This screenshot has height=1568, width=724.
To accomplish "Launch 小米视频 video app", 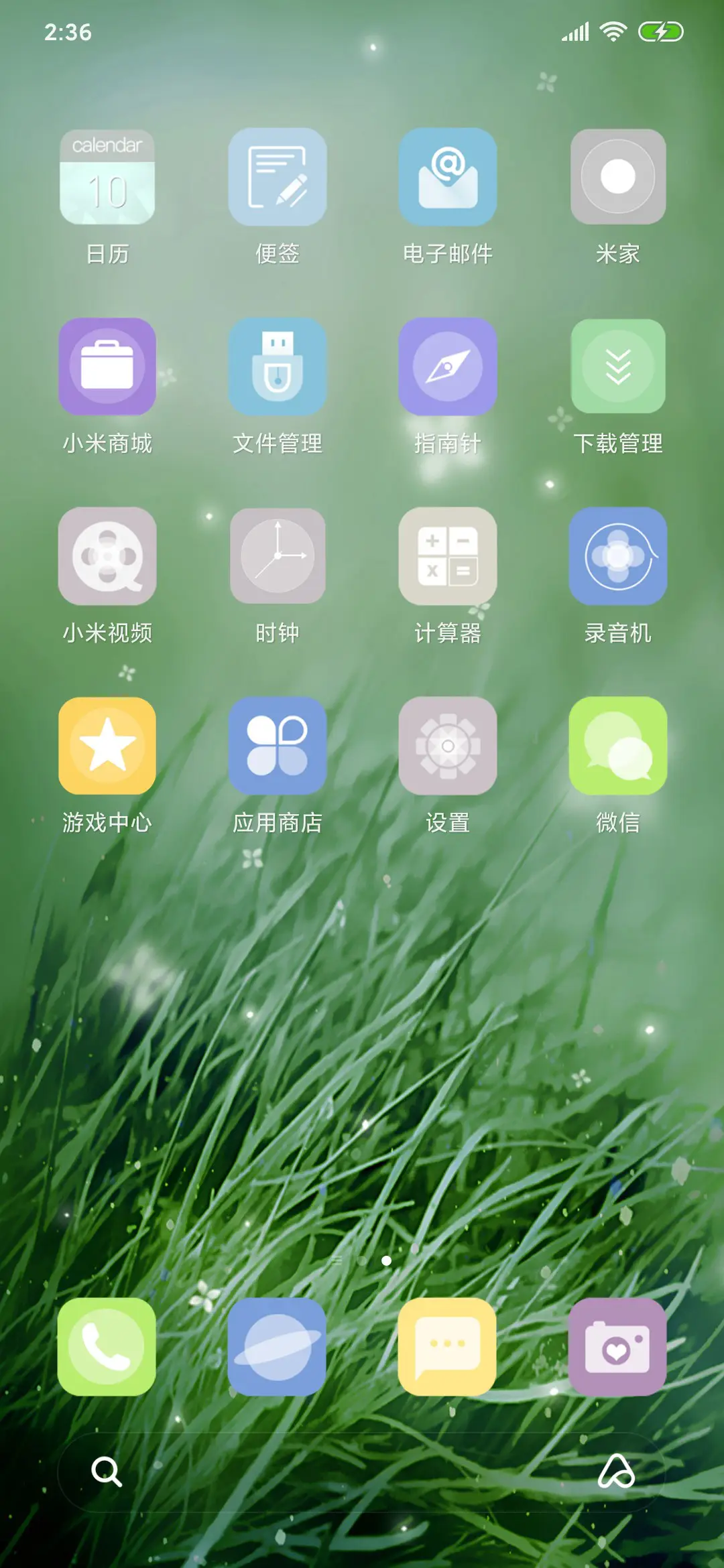I will click(x=107, y=556).
